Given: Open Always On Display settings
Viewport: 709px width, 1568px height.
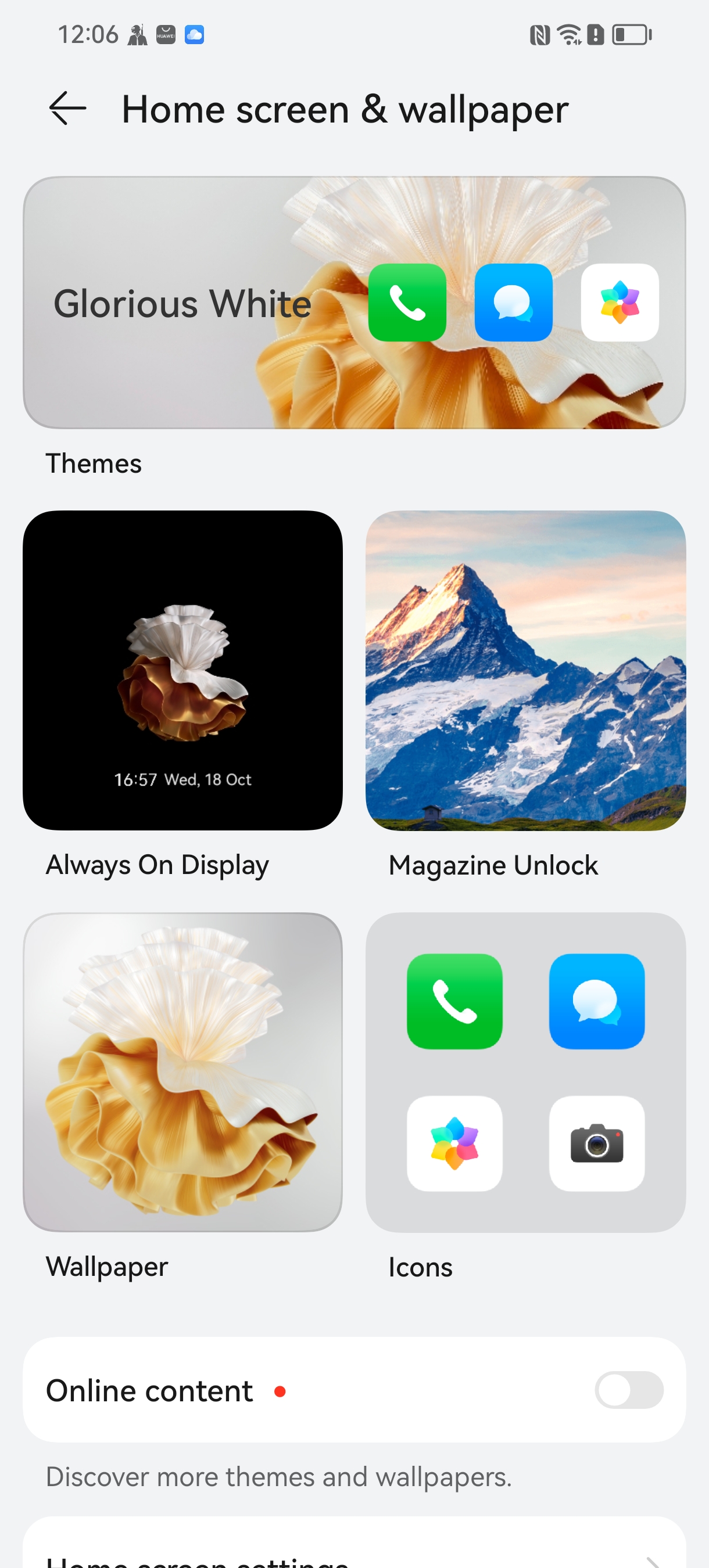Looking at the screenshot, I should pos(182,670).
